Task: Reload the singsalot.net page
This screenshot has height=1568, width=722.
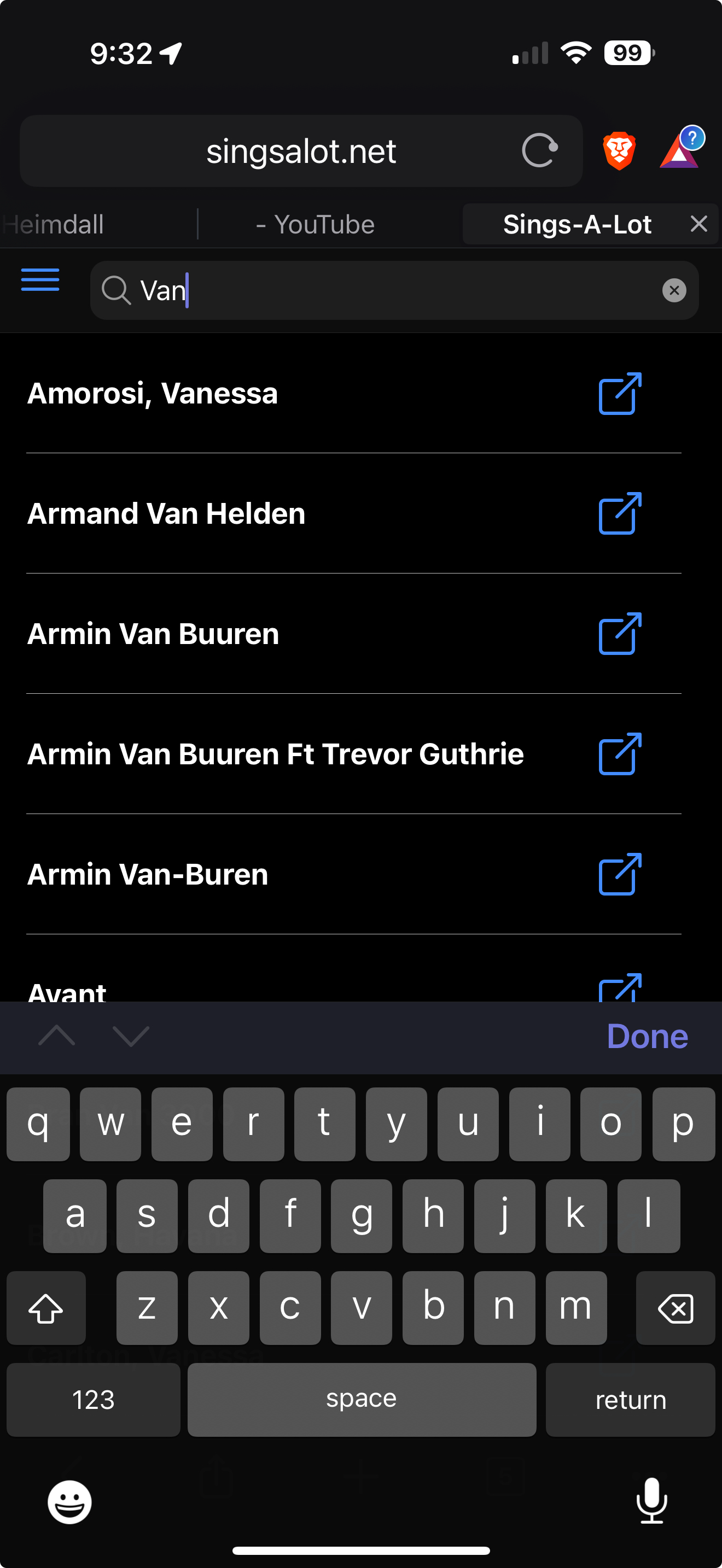Action: pos(539,150)
